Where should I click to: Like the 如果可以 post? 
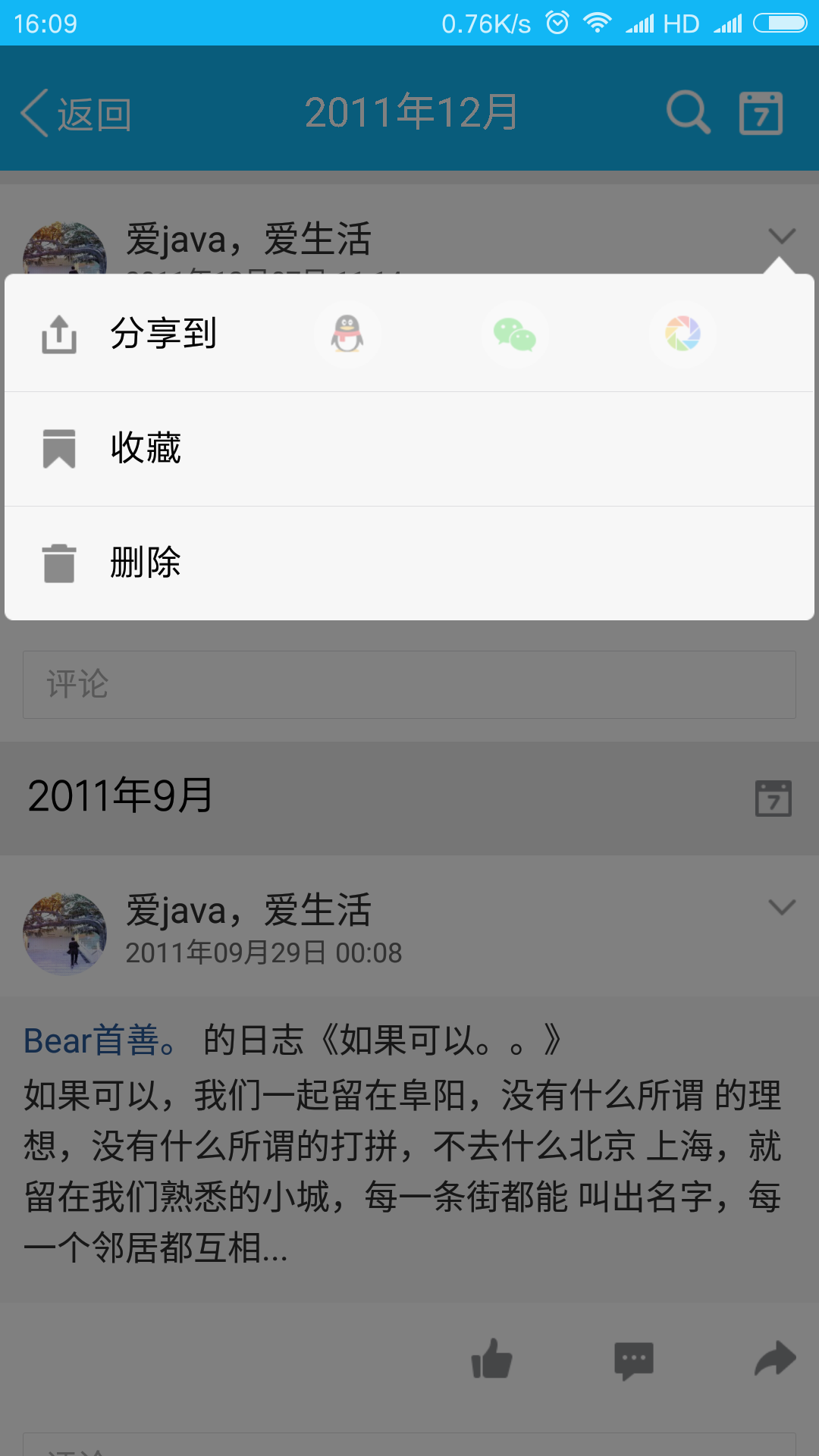[492, 1358]
